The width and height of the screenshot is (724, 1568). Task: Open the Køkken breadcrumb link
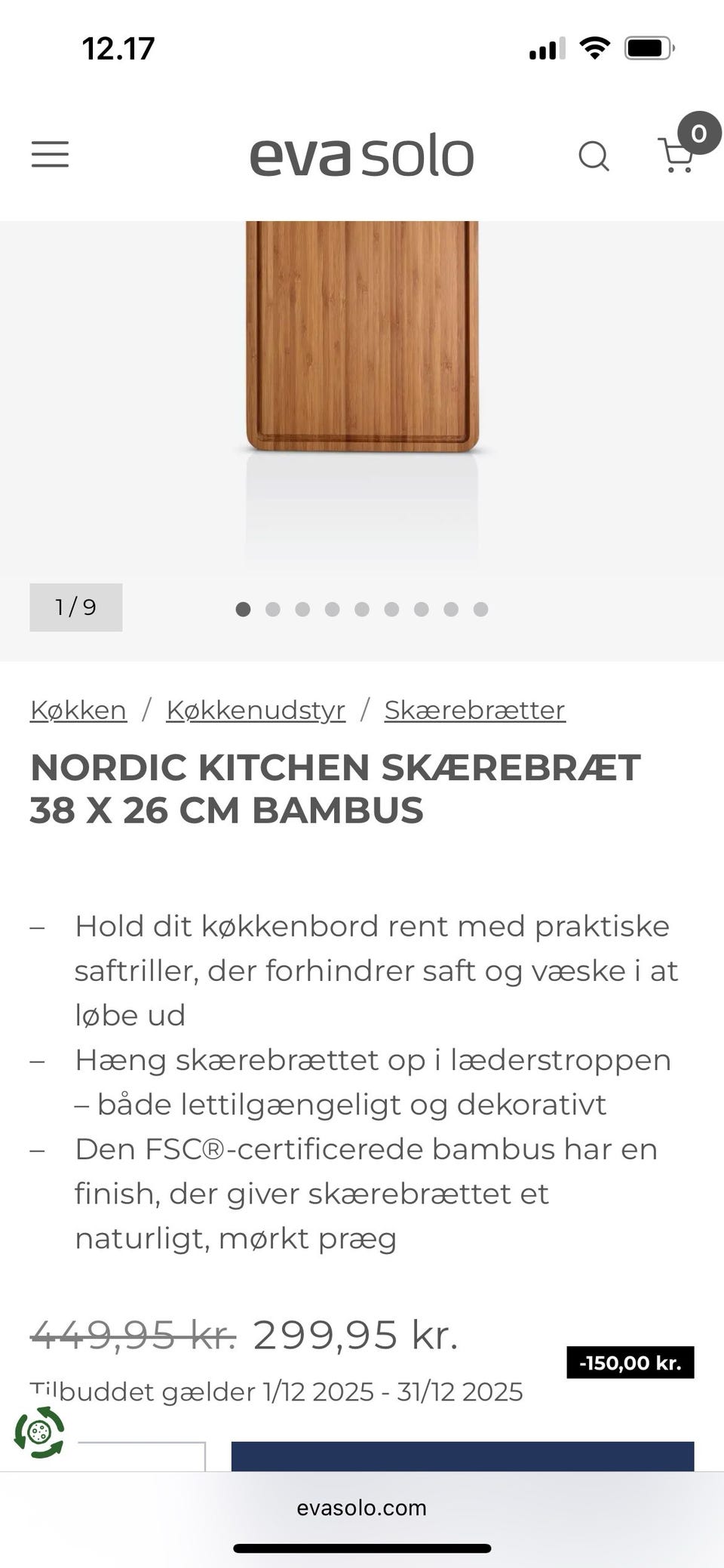(78, 710)
